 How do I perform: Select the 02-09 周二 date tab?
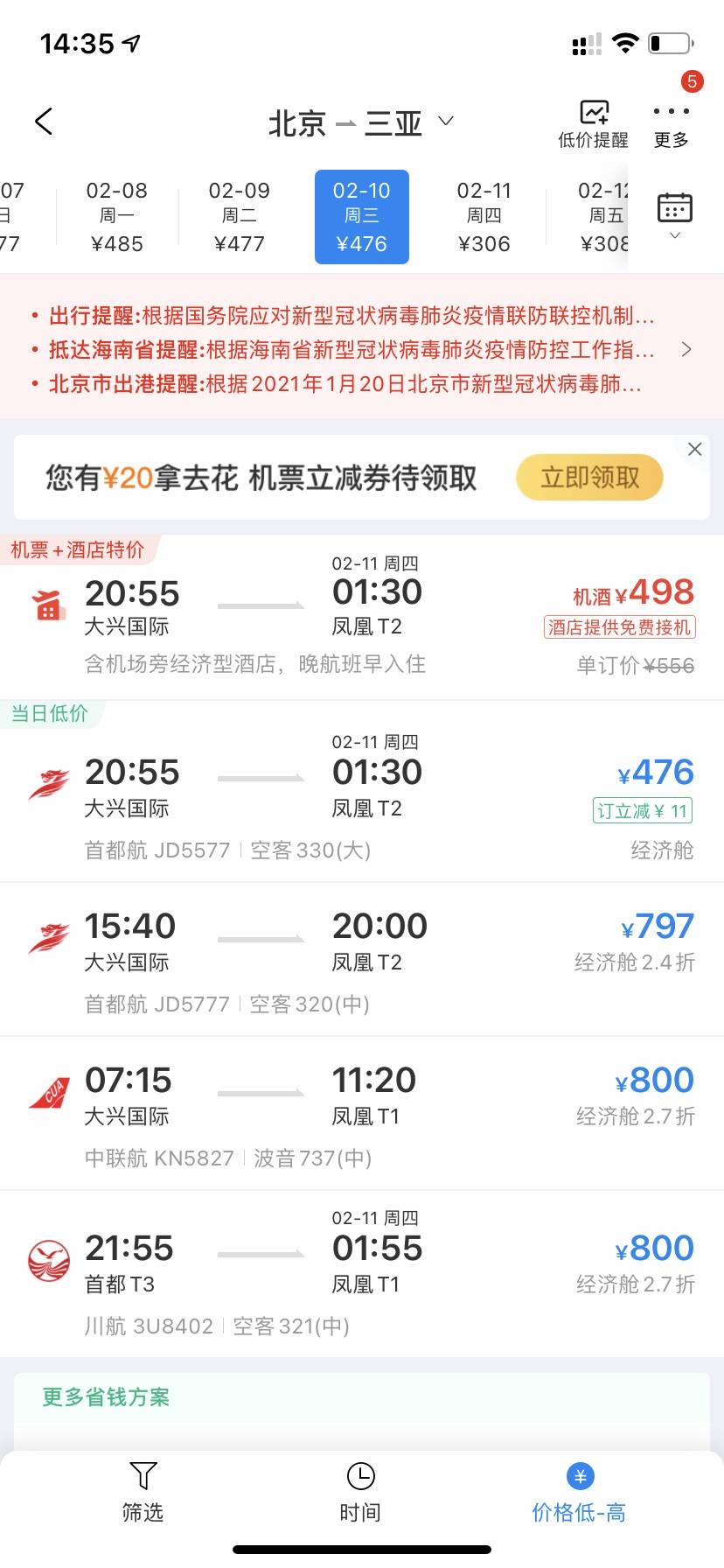click(240, 216)
